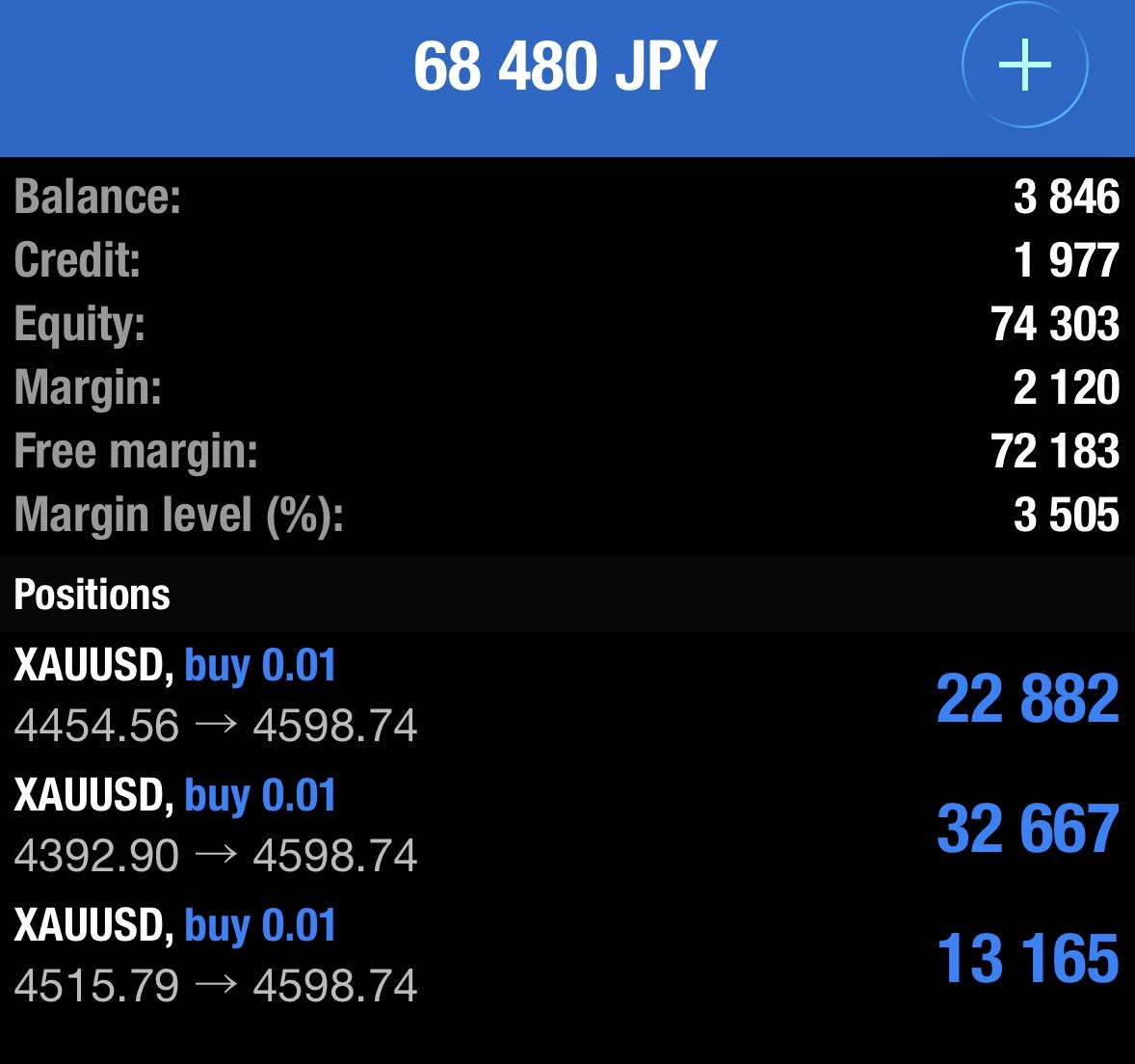The height and width of the screenshot is (1064, 1135).
Task: Expand the XAUUSD position opened at 4454.56
Action: [567, 697]
